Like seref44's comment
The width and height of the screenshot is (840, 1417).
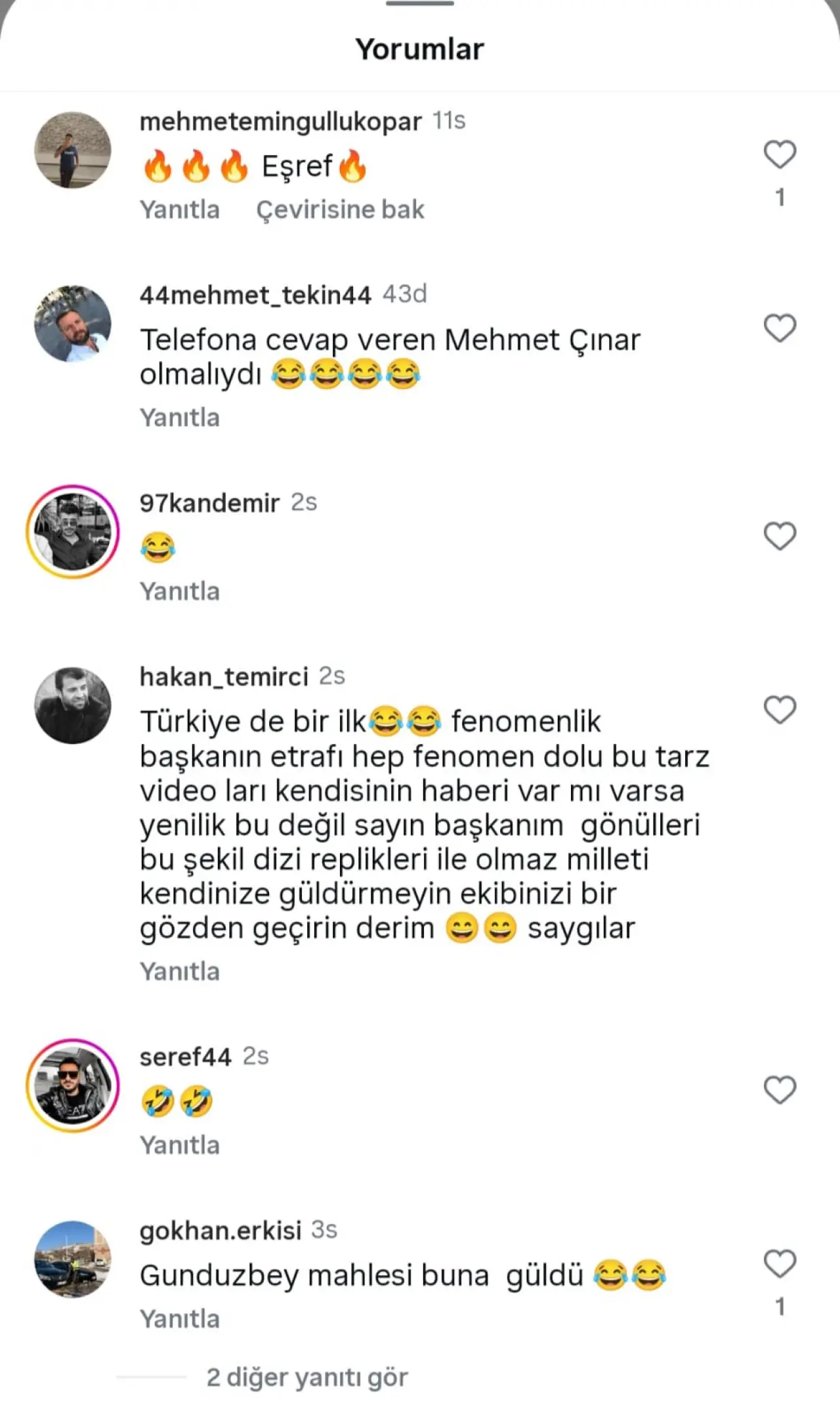[780, 1090]
